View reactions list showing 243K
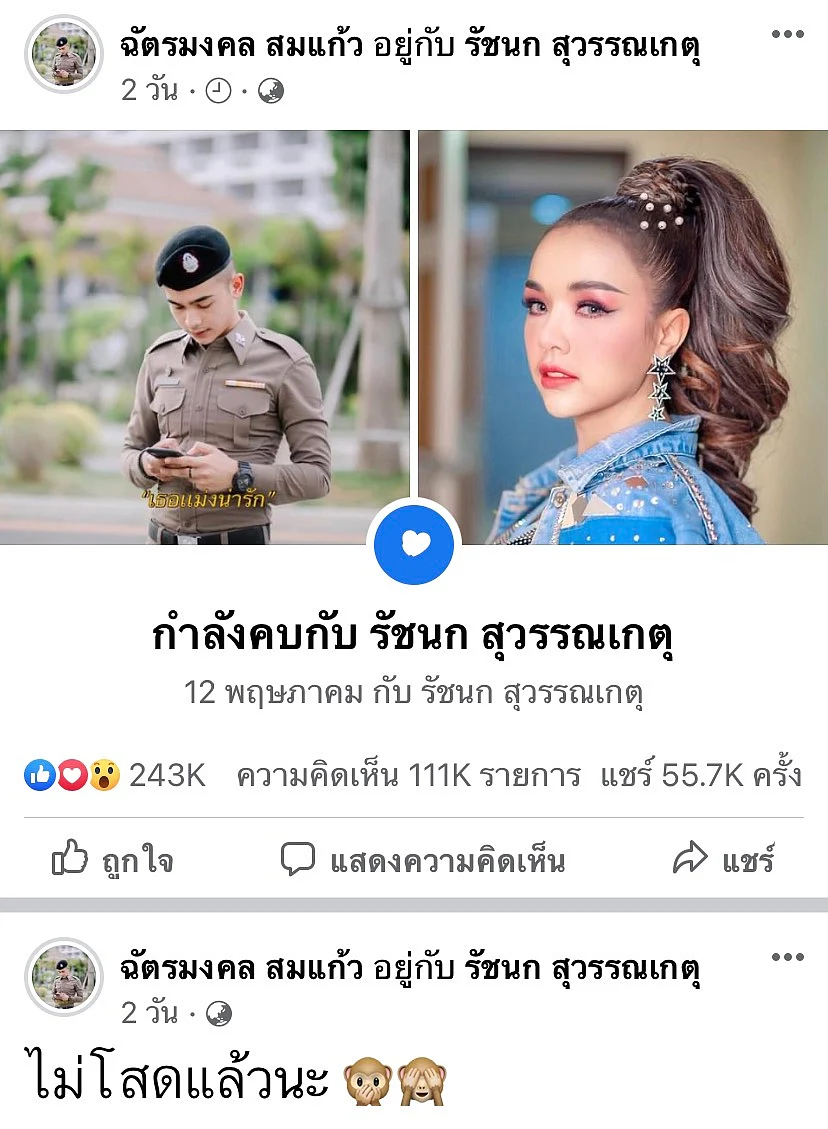The width and height of the screenshot is (828, 1129). pyautogui.click(x=115, y=775)
